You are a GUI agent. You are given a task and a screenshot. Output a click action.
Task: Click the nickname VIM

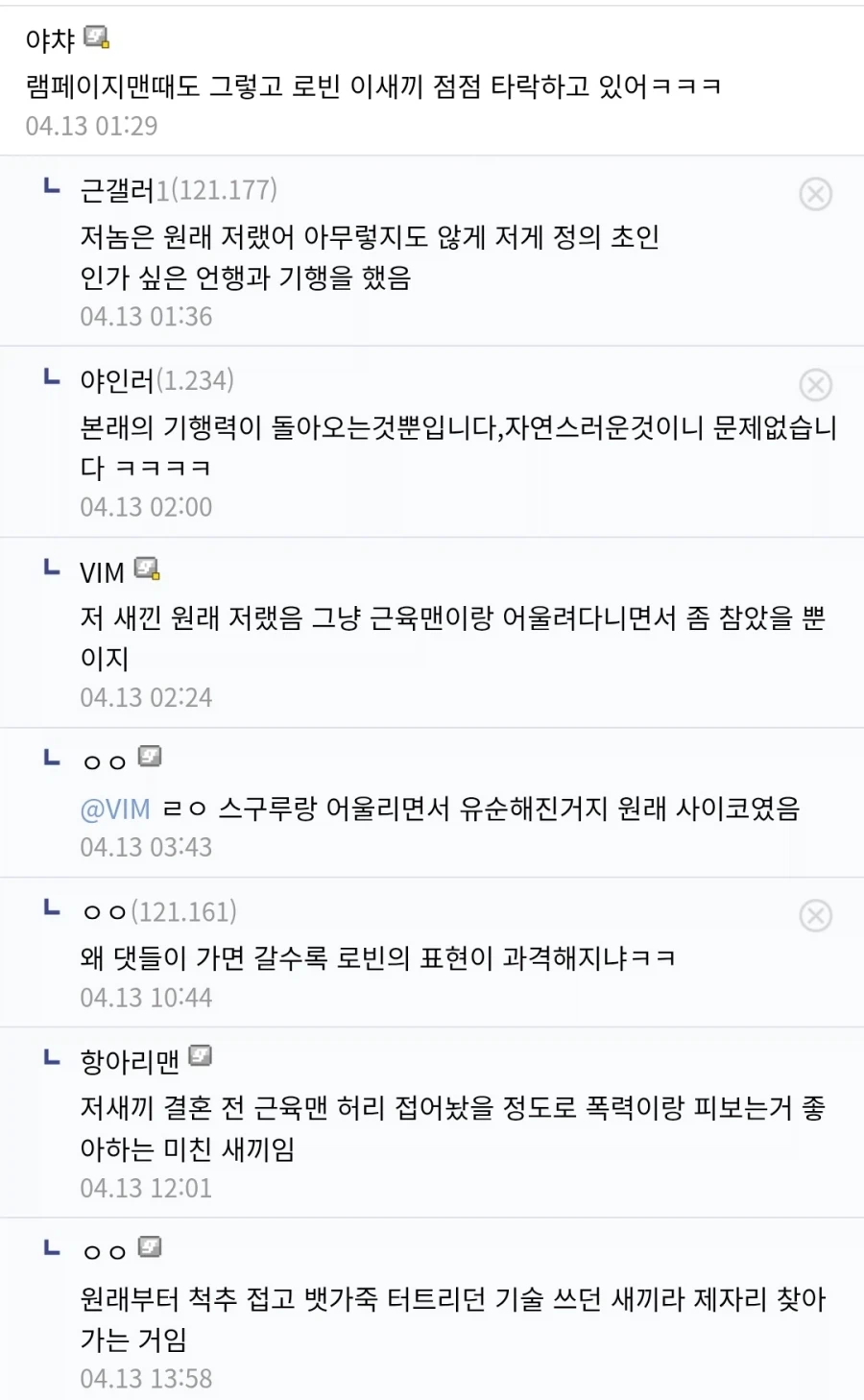(x=100, y=570)
